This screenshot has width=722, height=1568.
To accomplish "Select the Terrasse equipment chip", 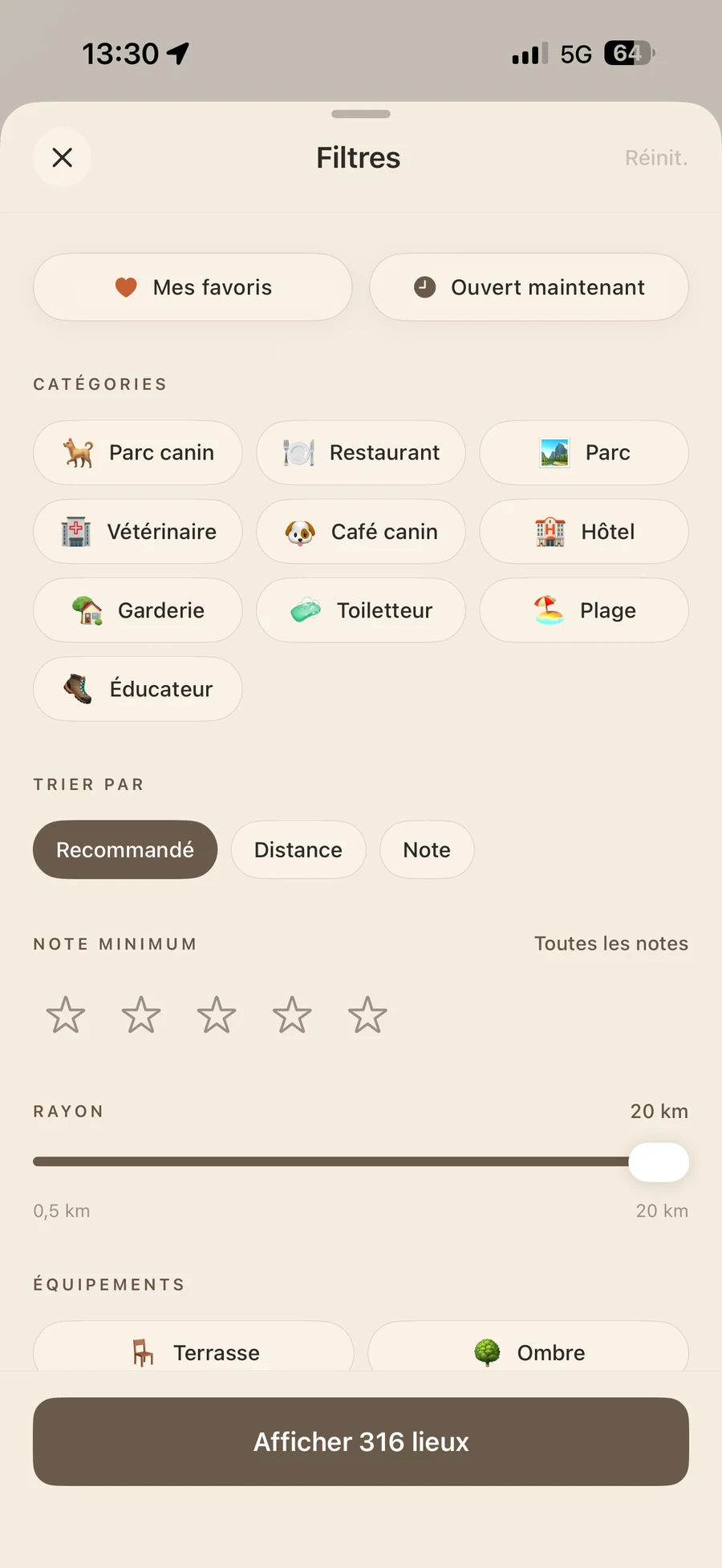I will click(193, 1347).
